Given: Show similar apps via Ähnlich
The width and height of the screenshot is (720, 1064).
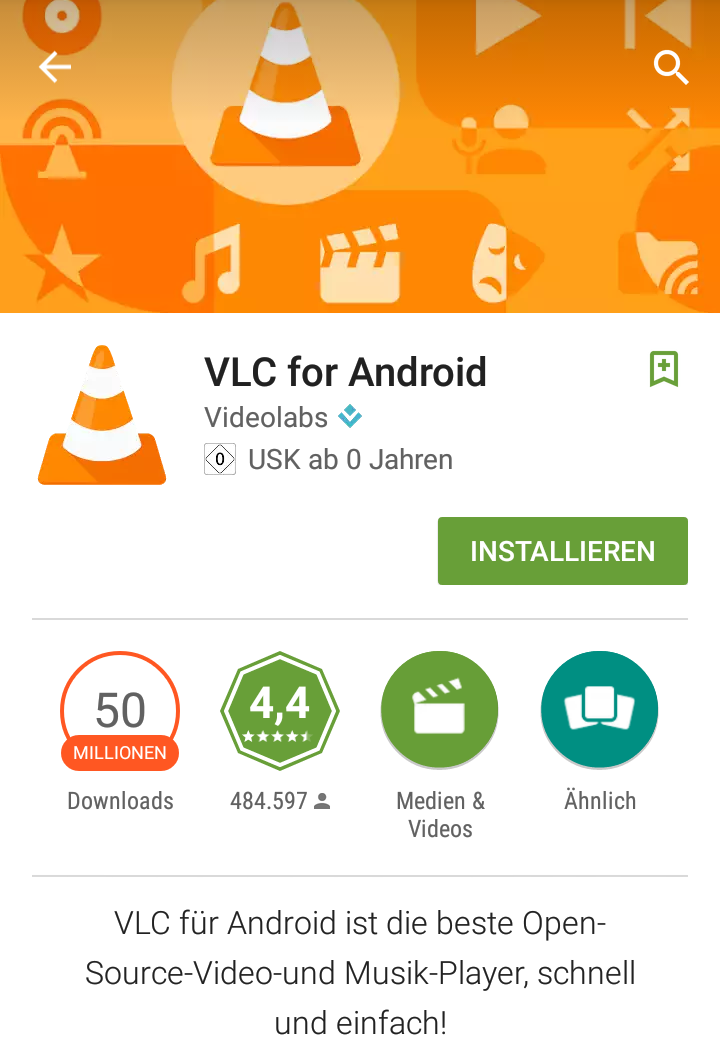Looking at the screenshot, I should (599, 711).
